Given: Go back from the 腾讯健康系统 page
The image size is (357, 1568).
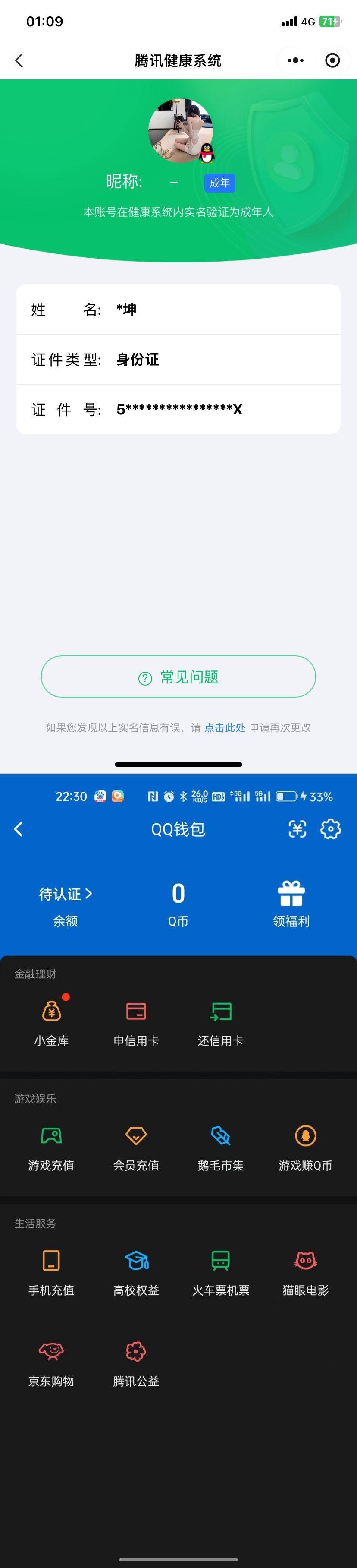Looking at the screenshot, I should click(x=19, y=60).
